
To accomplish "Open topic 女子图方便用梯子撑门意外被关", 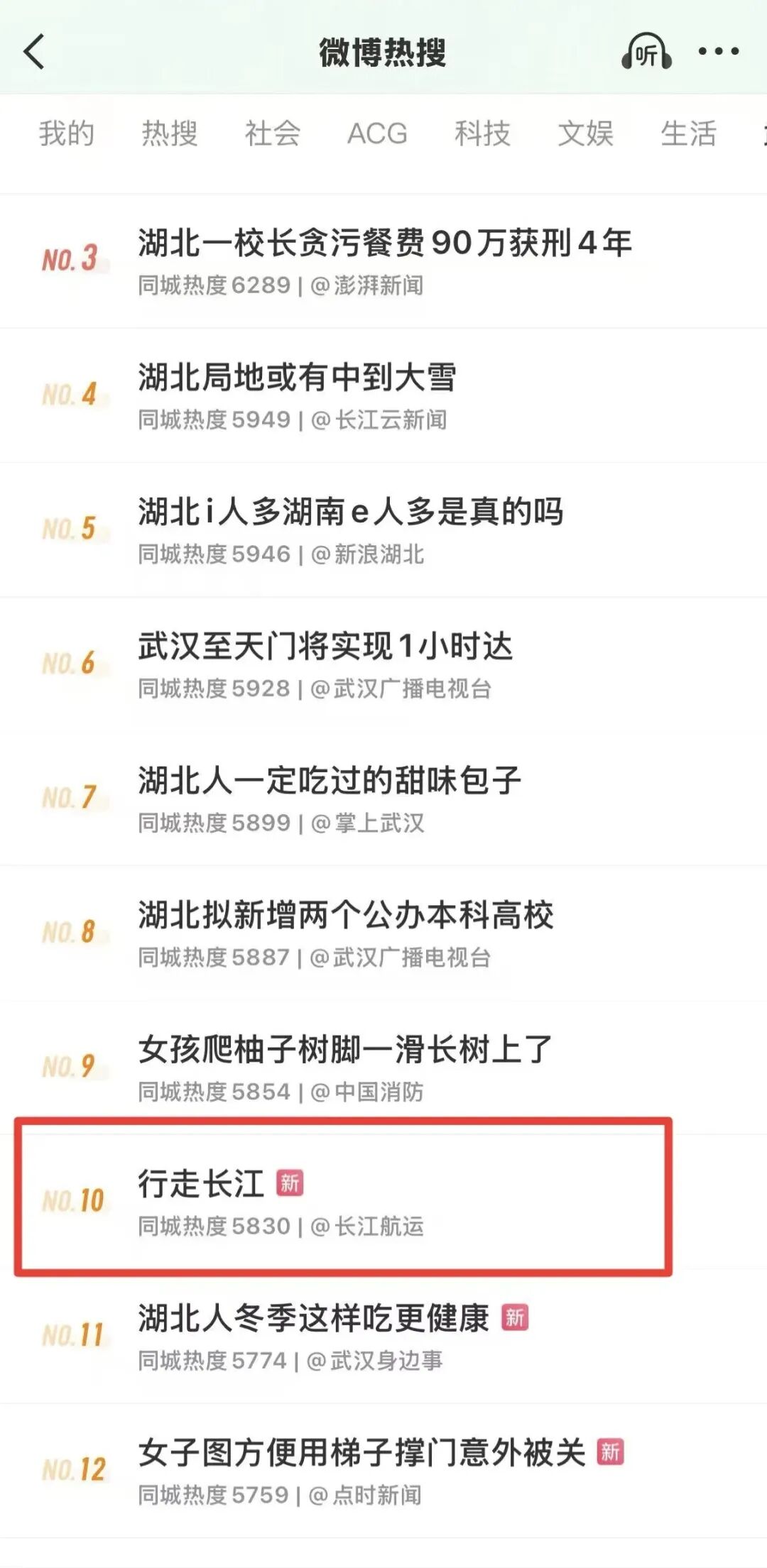I will pyautogui.click(x=361, y=1452).
